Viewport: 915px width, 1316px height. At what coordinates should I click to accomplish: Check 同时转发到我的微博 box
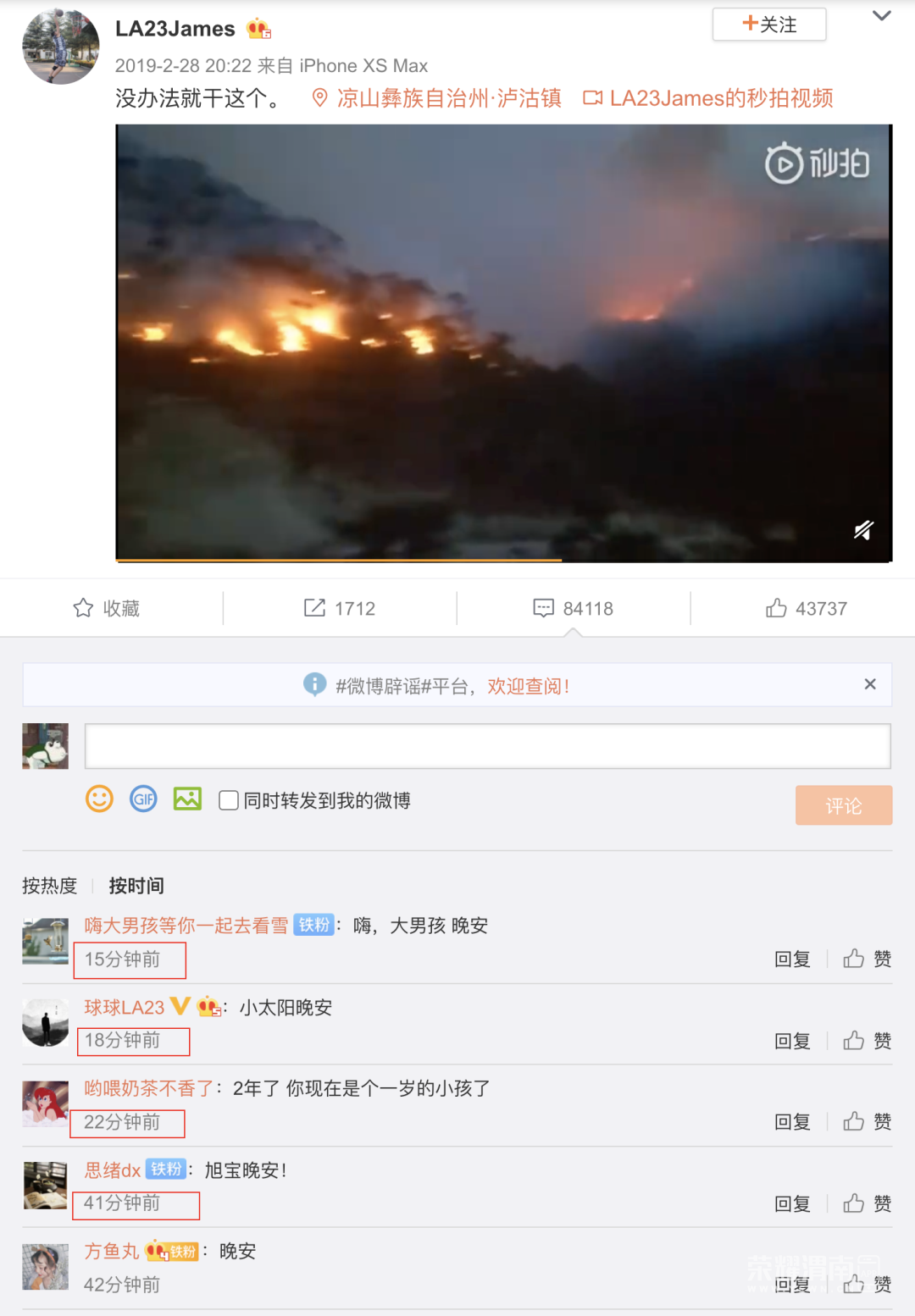(229, 800)
